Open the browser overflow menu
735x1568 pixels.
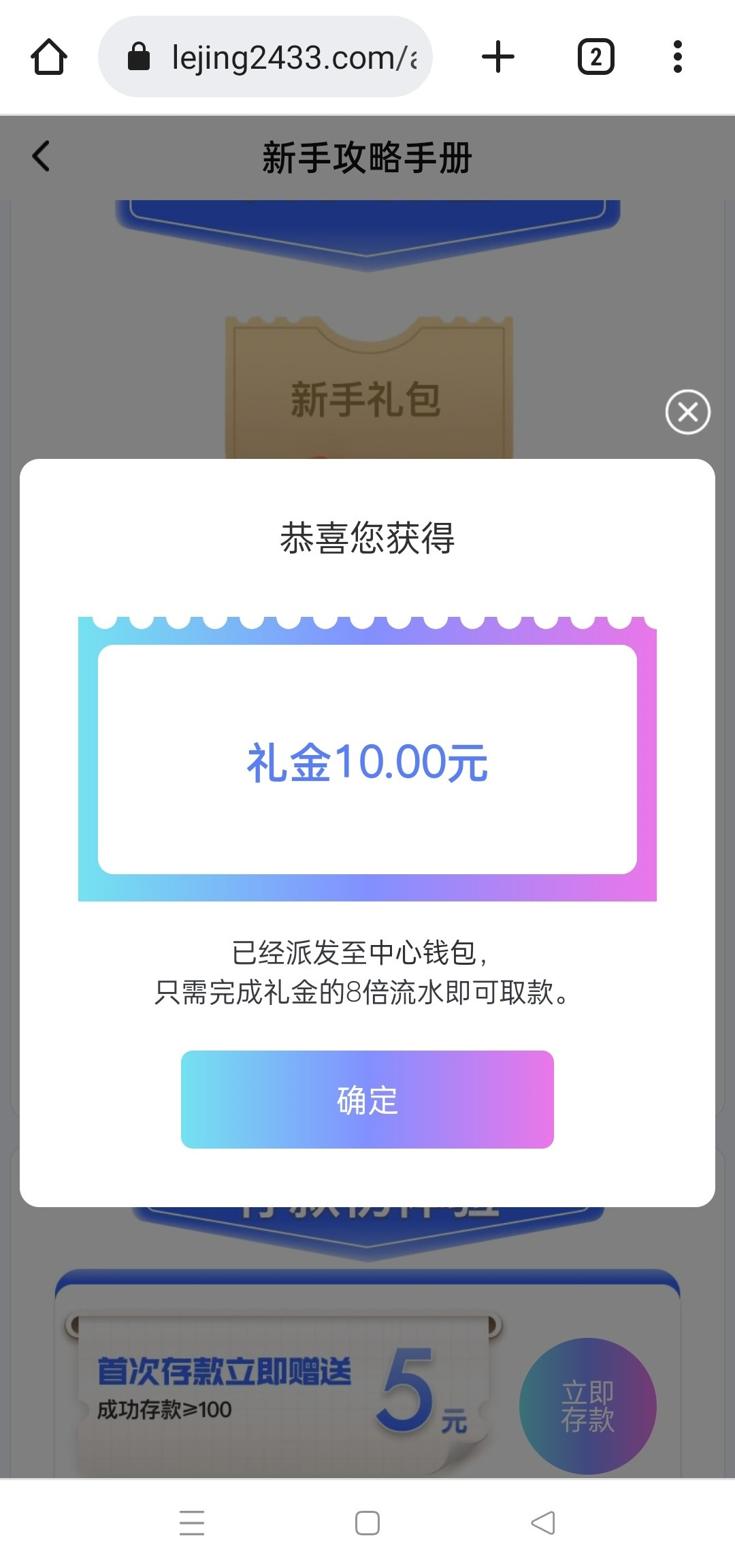point(676,57)
